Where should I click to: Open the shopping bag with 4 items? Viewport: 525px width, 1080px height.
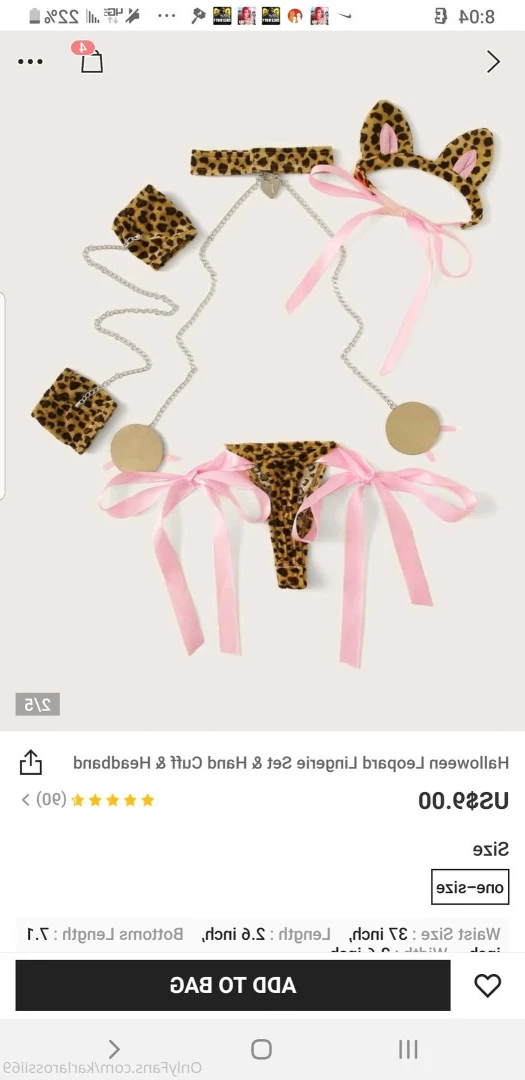coord(89,58)
